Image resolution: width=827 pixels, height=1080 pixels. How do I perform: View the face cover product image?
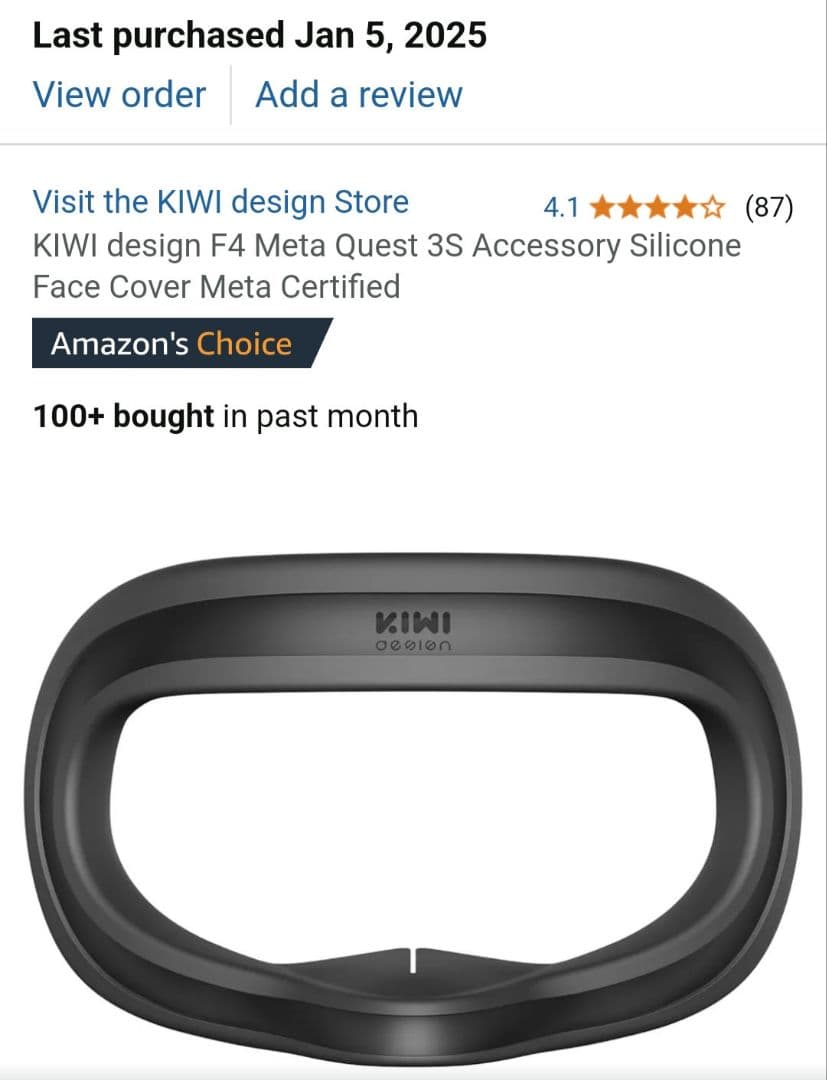413,790
